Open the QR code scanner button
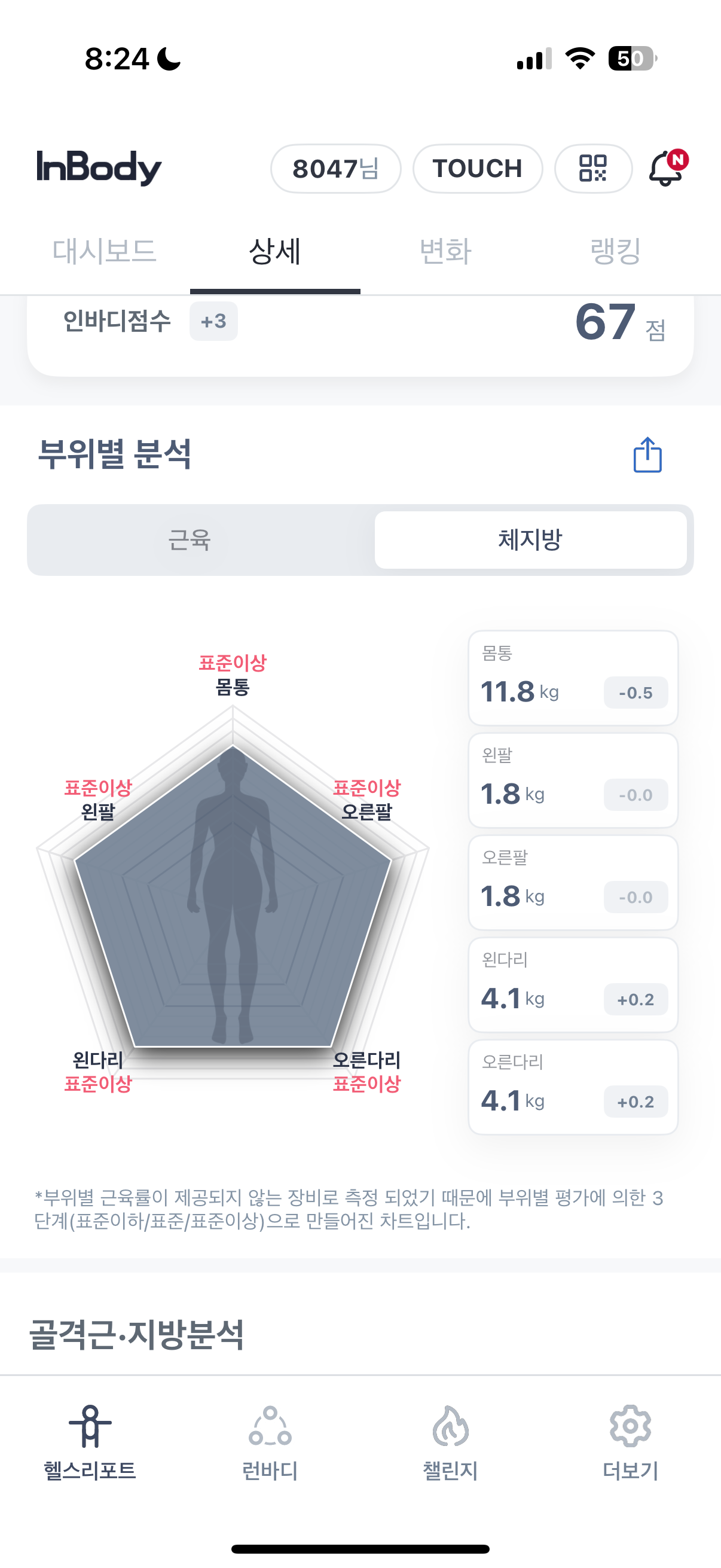Viewport: 721px width, 1568px height. pyautogui.click(x=592, y=169)
